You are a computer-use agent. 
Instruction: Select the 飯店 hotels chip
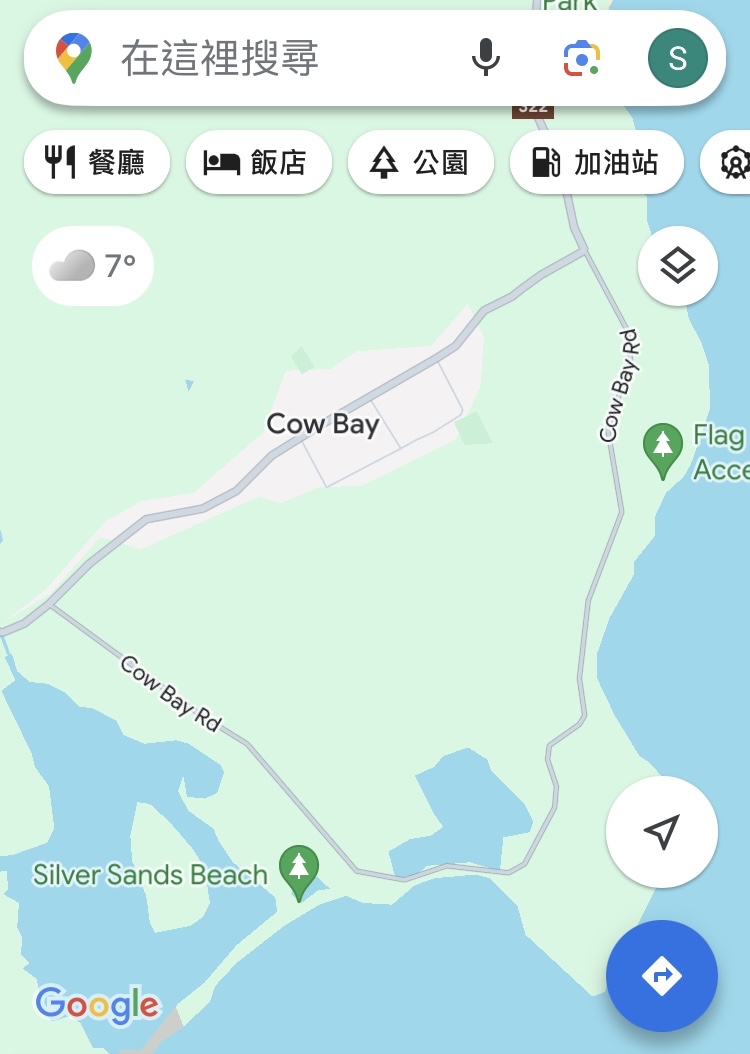pyautogui.click(x=258, y=162)
